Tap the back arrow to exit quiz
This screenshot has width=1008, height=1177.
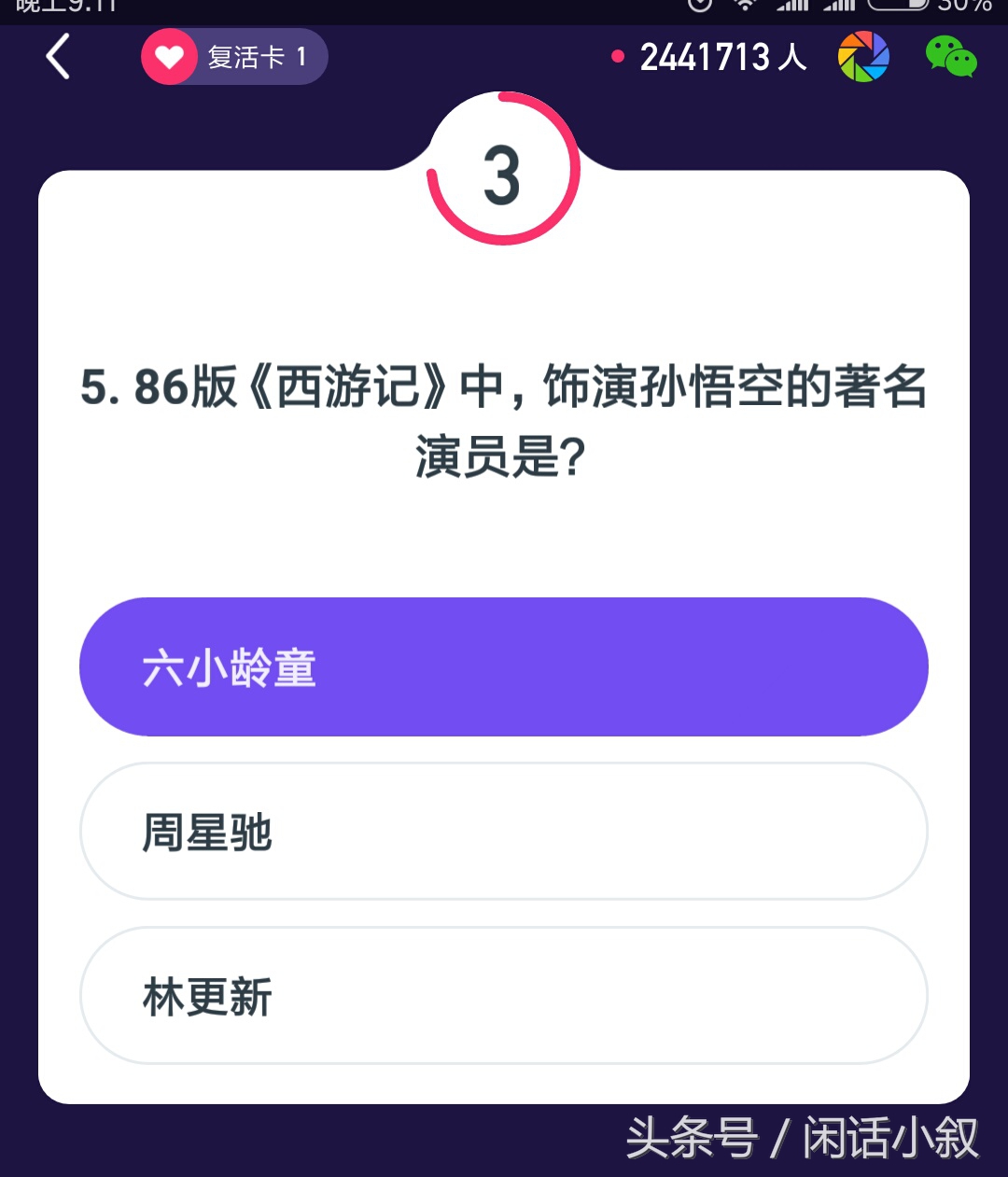click(x=58, y=57)
